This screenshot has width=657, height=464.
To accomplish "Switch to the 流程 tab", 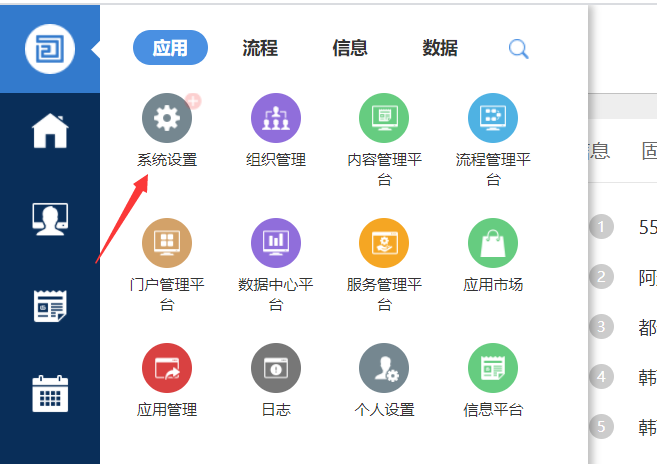I will tap(260, 48).
